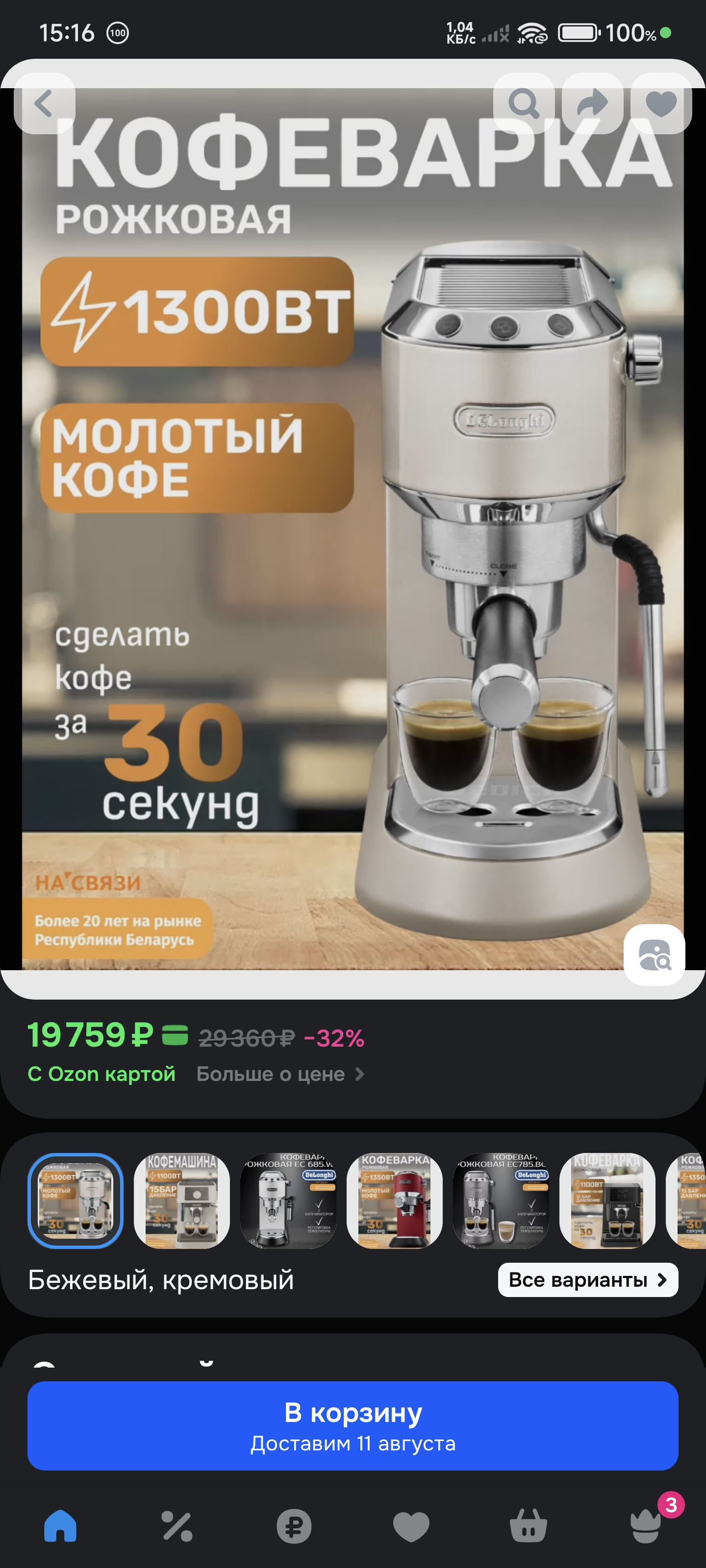Open the discounts percent tab
This screenshot has height=1568, width=706.
coord(176,1526)
